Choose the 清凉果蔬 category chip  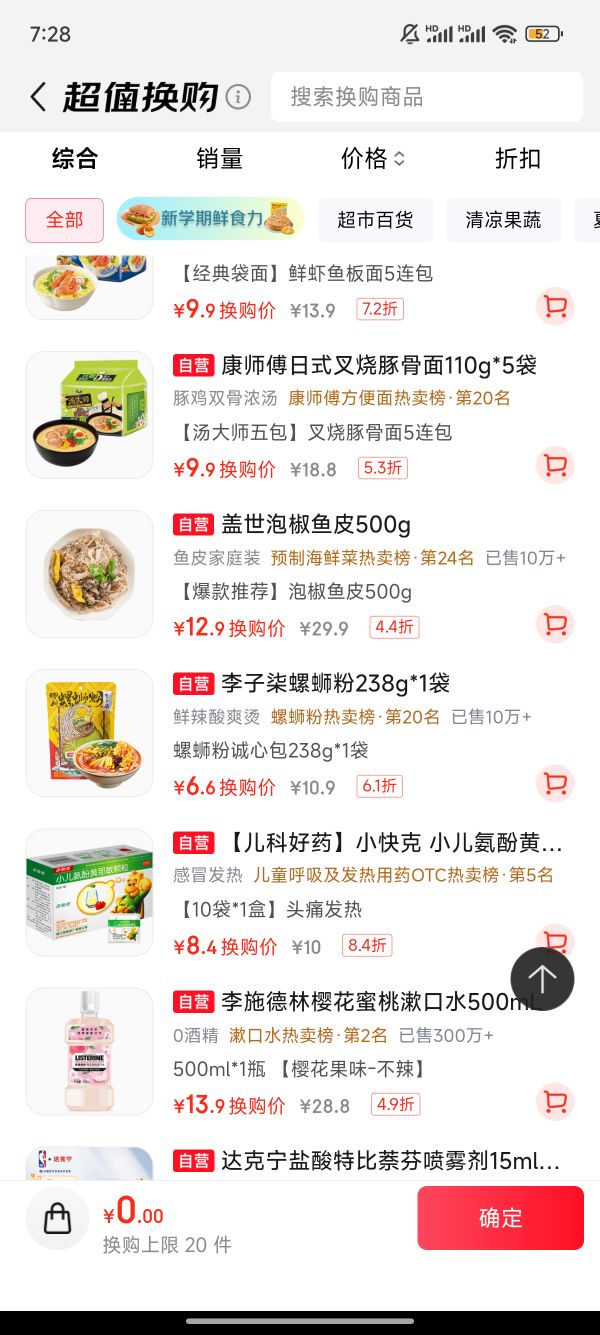pyautogui.click(x=503, y=219)
